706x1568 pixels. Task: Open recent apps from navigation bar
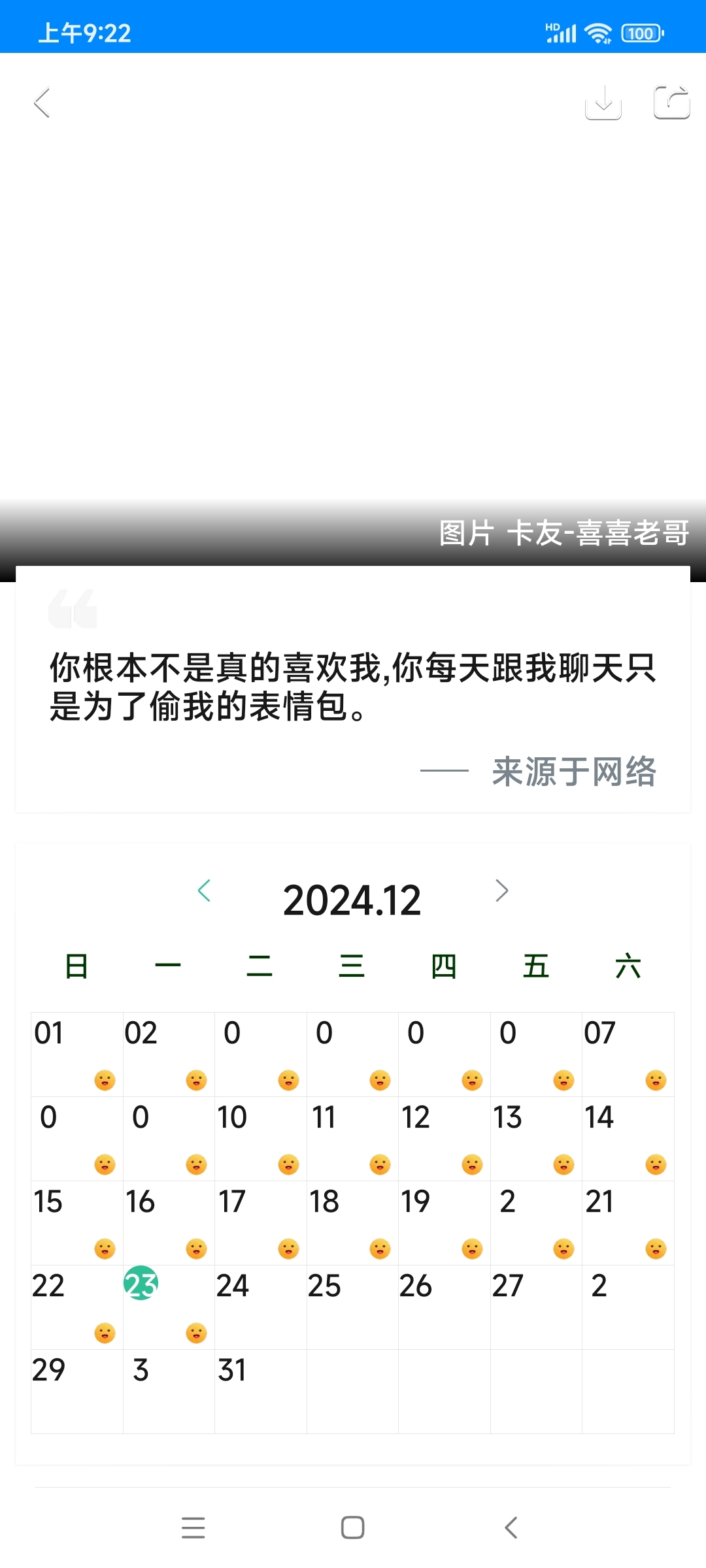[x=193, y=1527]
